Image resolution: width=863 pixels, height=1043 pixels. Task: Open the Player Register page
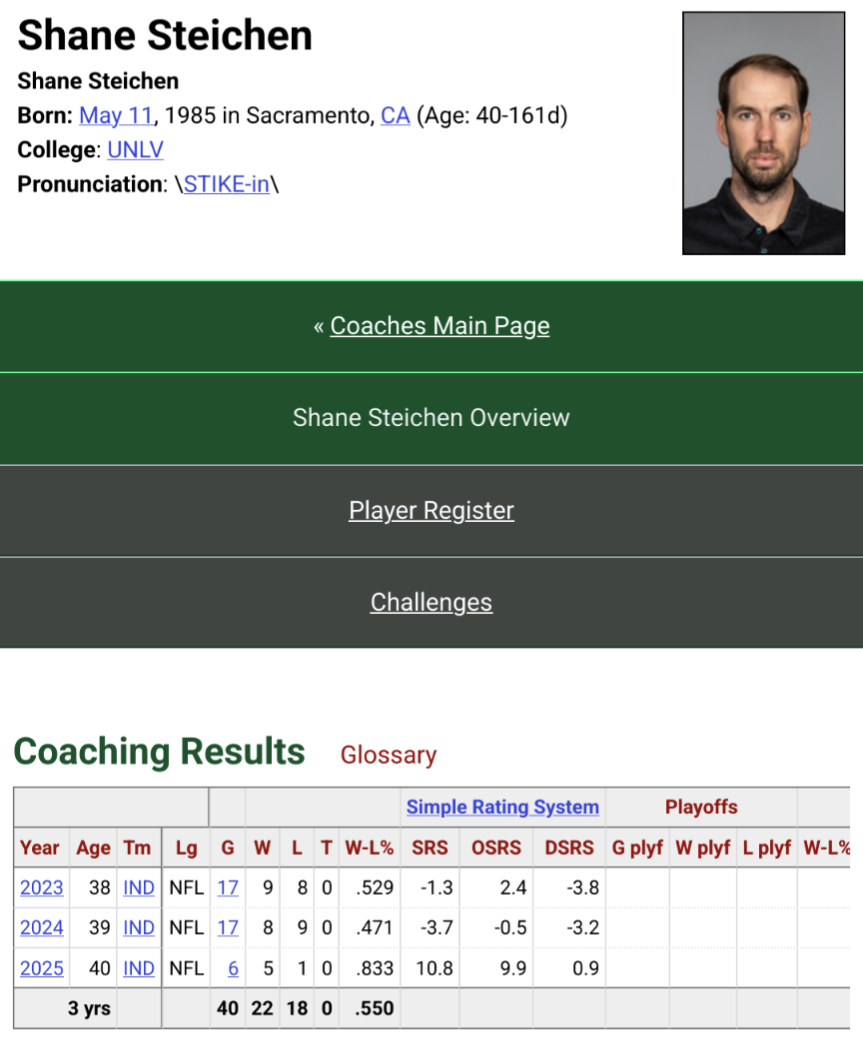point(431,510)
